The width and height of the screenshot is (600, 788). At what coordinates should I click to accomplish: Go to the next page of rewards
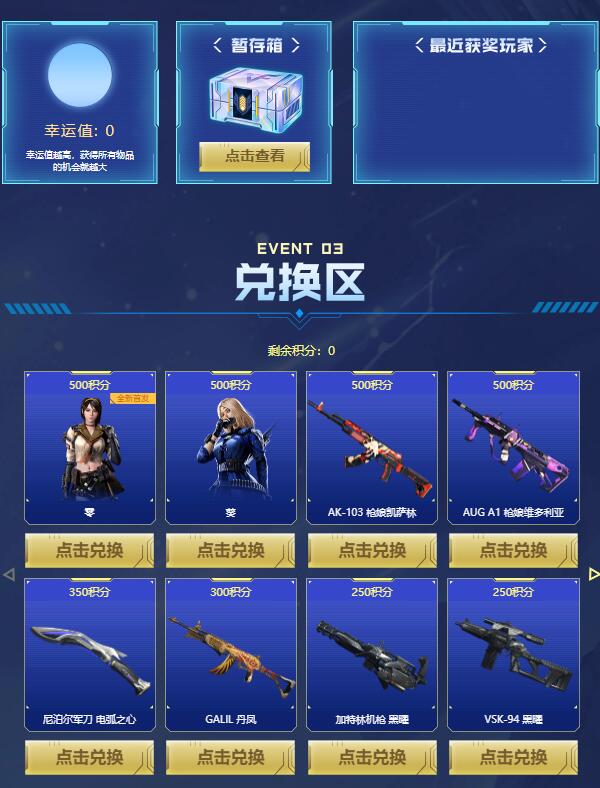click(x=593, y=574)
